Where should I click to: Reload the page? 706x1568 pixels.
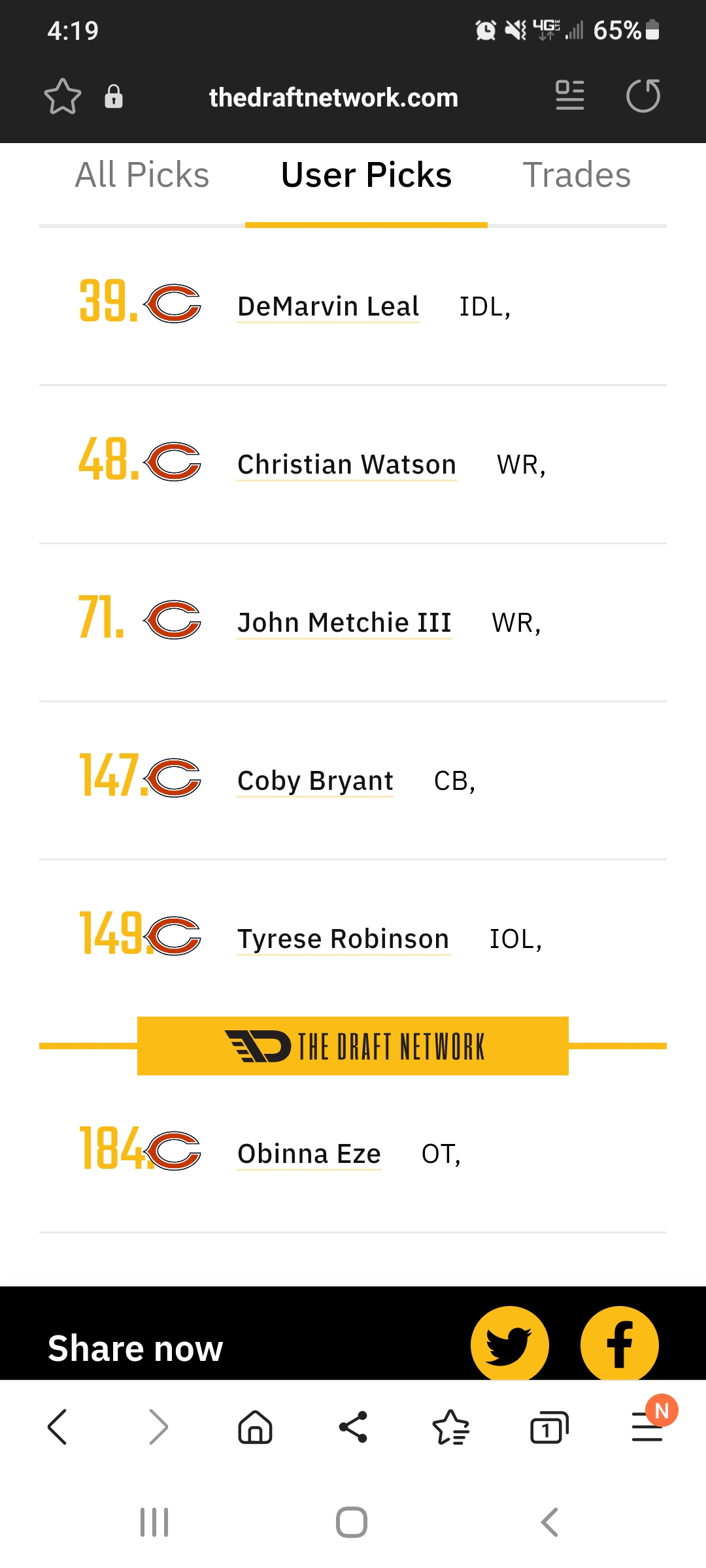643,96
